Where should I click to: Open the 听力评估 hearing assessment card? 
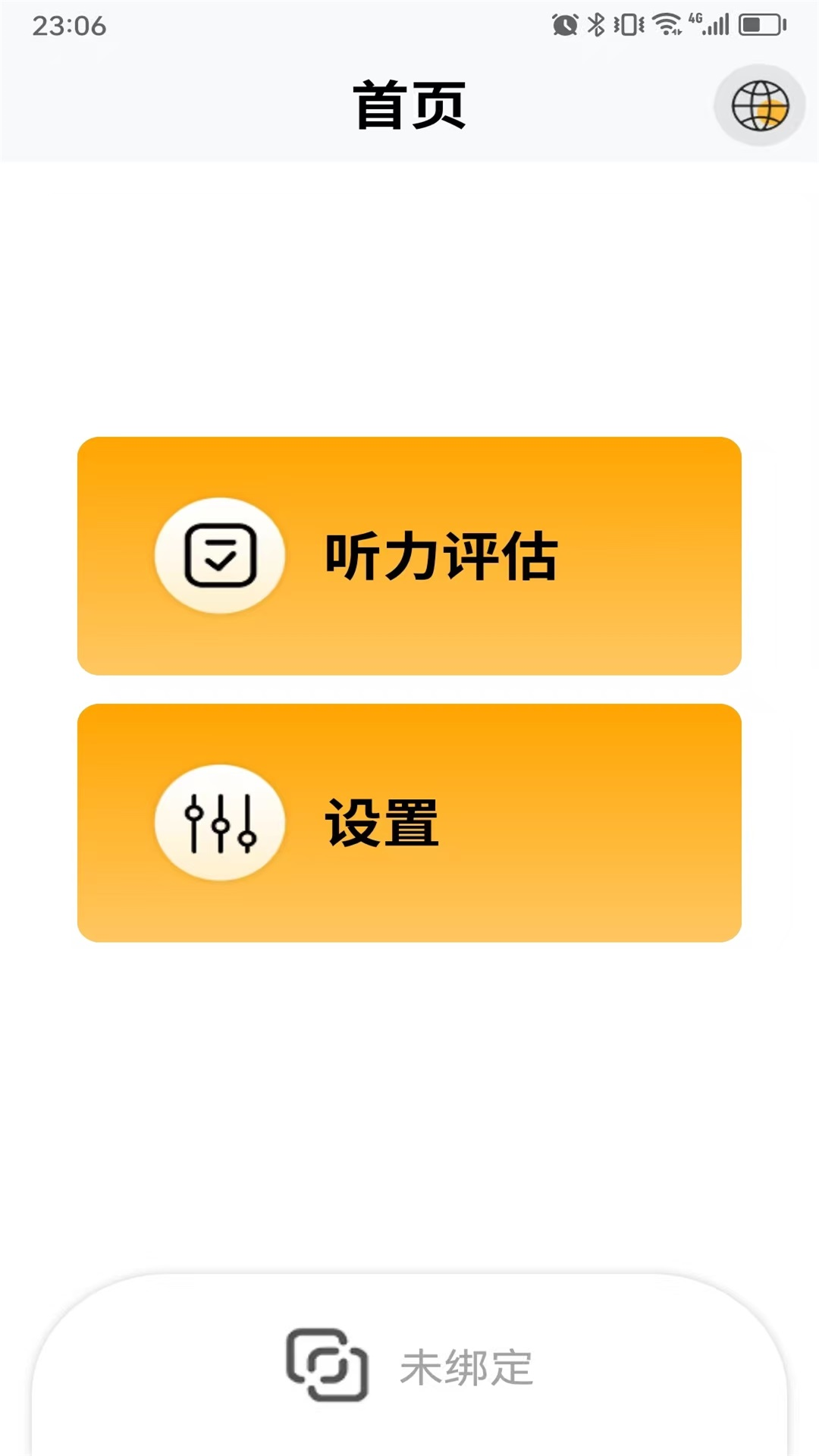[409, 556]
